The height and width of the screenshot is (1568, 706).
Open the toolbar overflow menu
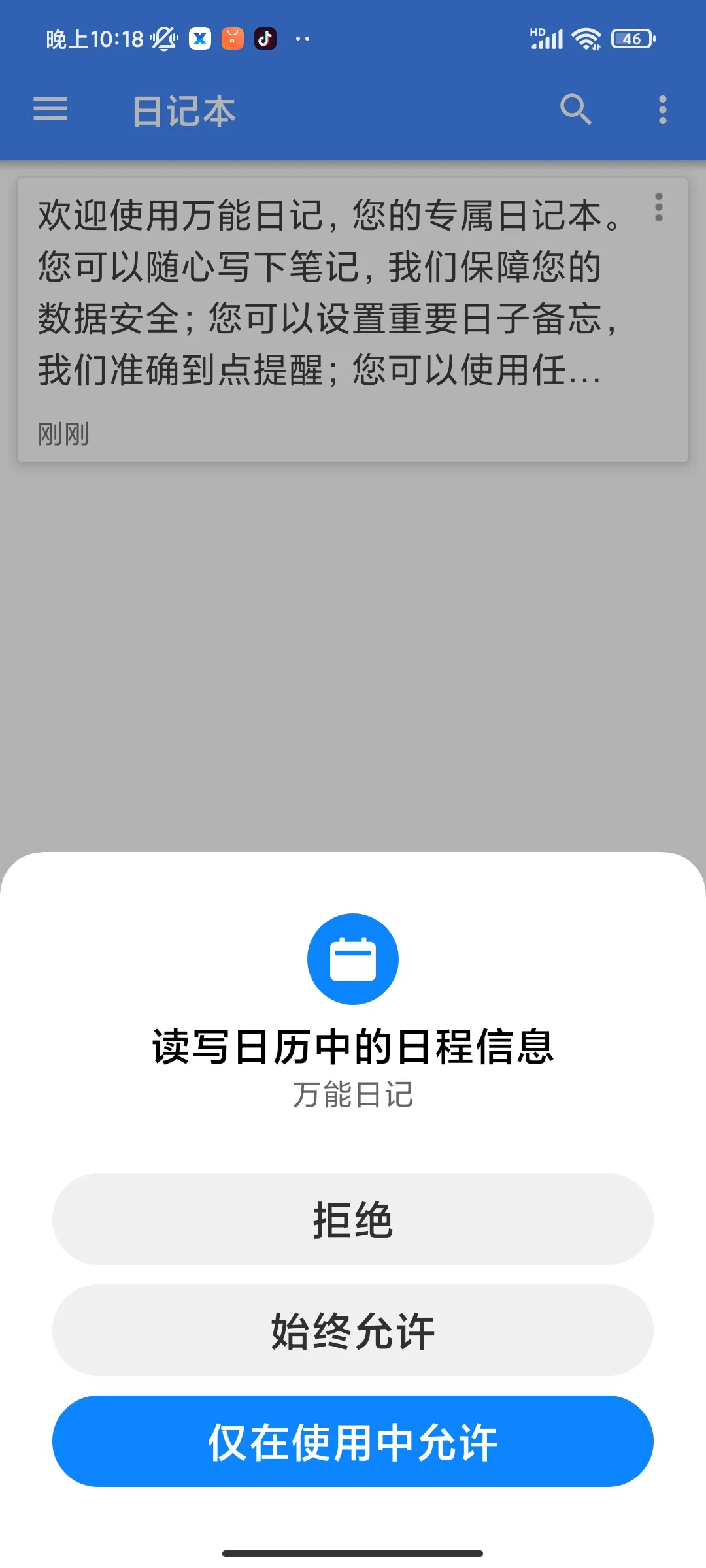click(x=662, y=109)
